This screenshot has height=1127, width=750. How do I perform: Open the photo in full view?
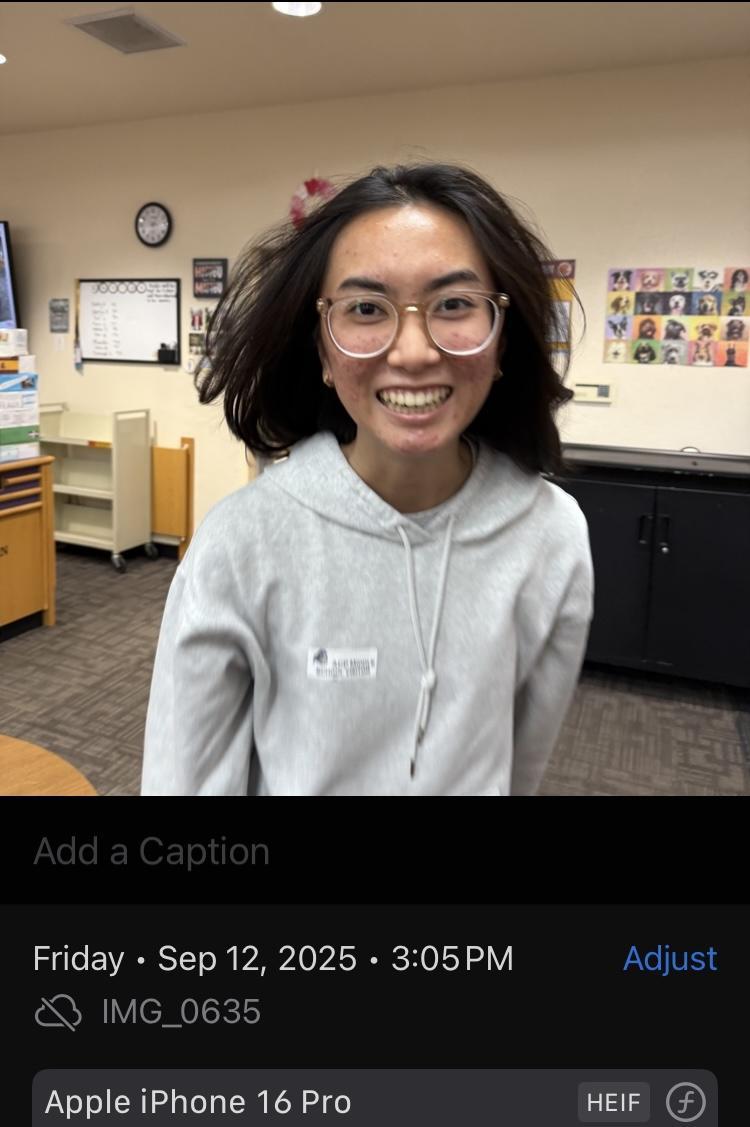click(x=375, y=400)
